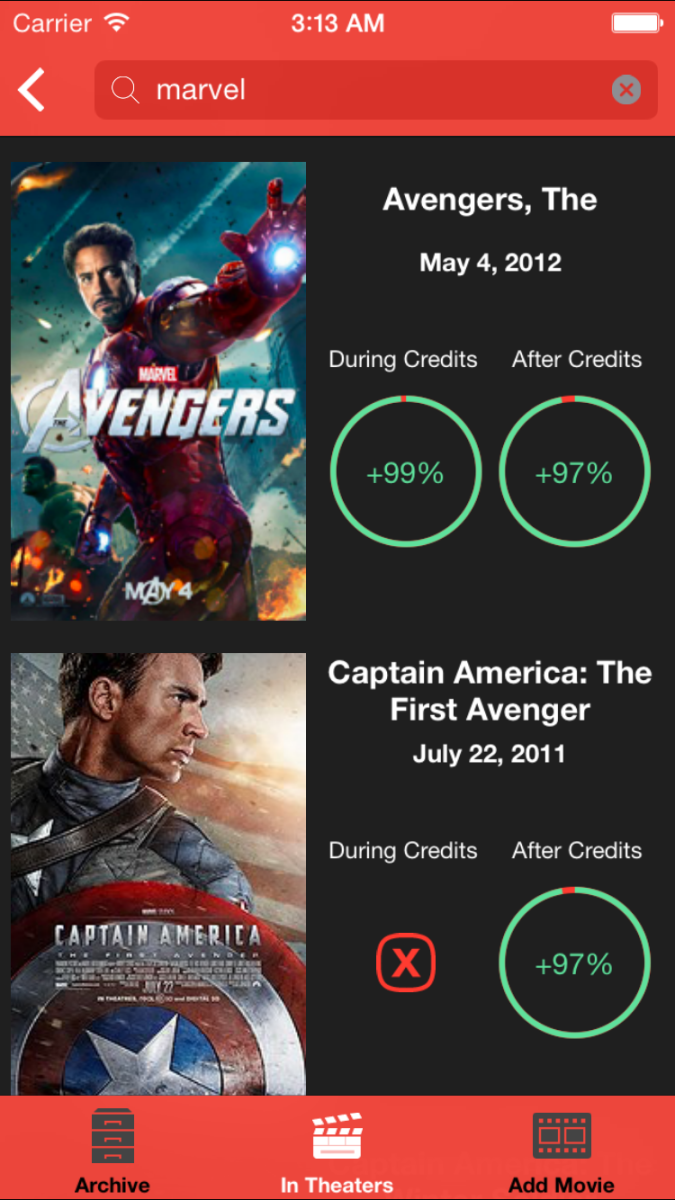Open The Avengers movie poster
The width and height of the screenshot is (675, 1200).
pos(158,391)
